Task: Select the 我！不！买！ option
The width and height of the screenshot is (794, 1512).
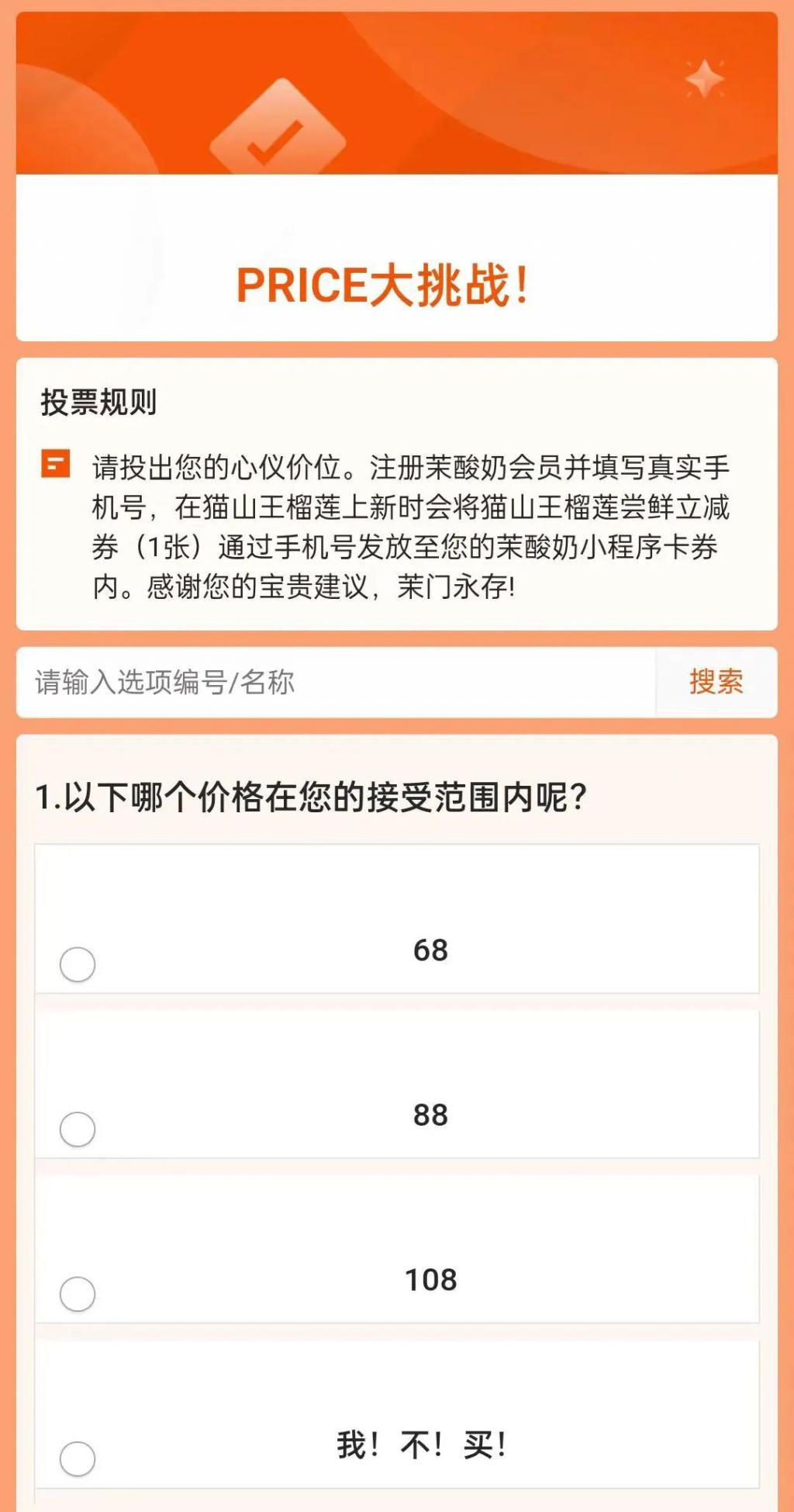Action: point(78,1459)
